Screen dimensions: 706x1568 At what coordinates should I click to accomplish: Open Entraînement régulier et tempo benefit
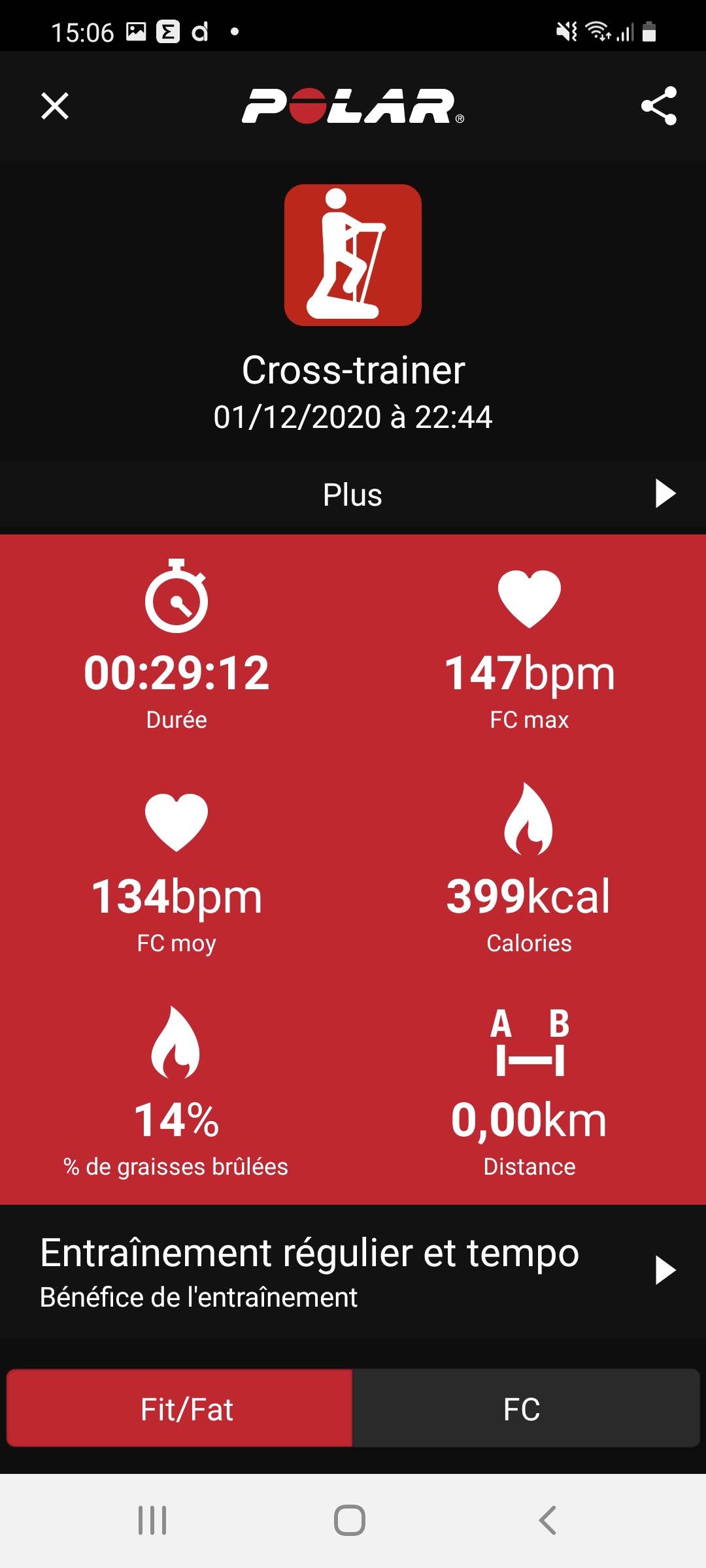353,1271
